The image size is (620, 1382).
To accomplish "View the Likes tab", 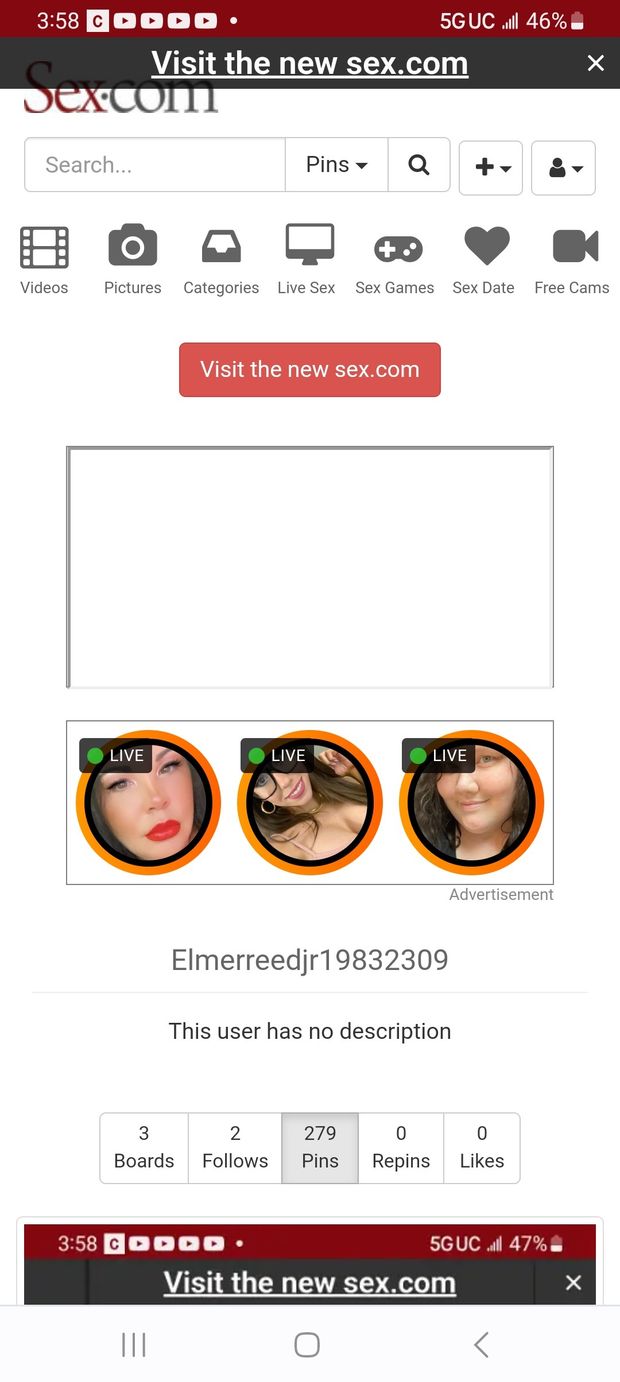I will [x=482, y=1147].
